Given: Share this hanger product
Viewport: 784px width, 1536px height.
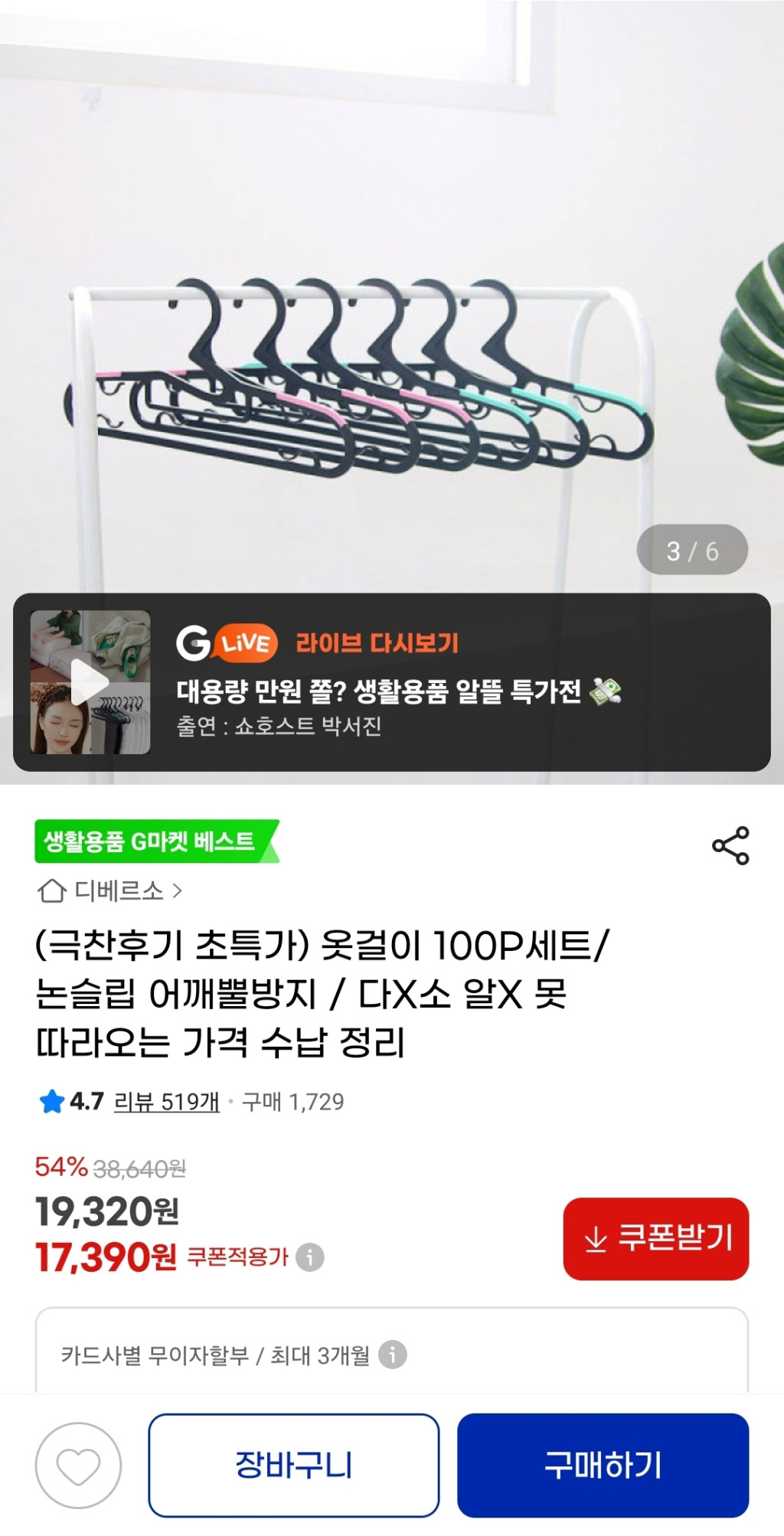Looking at the screenshot, I should coord(730,845).
